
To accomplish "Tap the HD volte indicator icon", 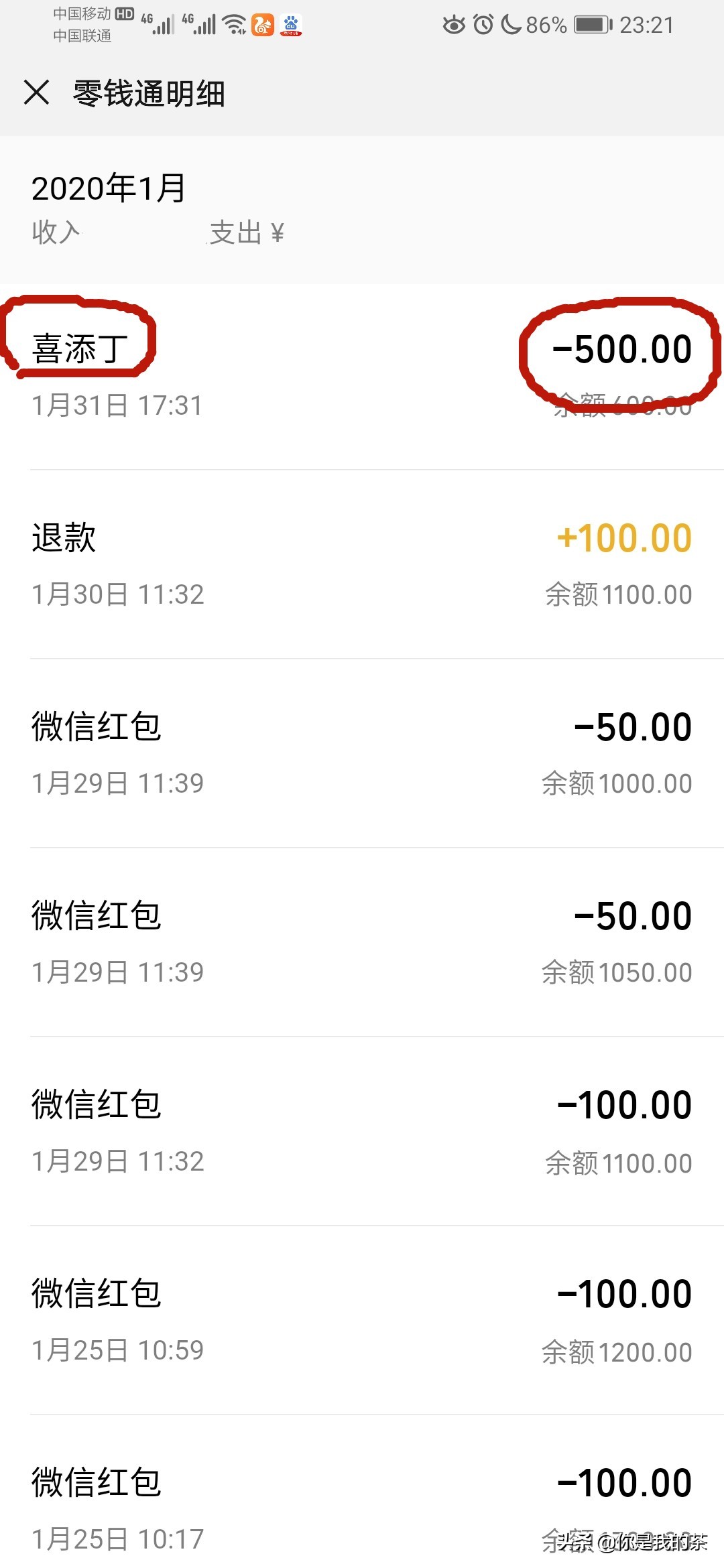I will click(x=125, y=13).
